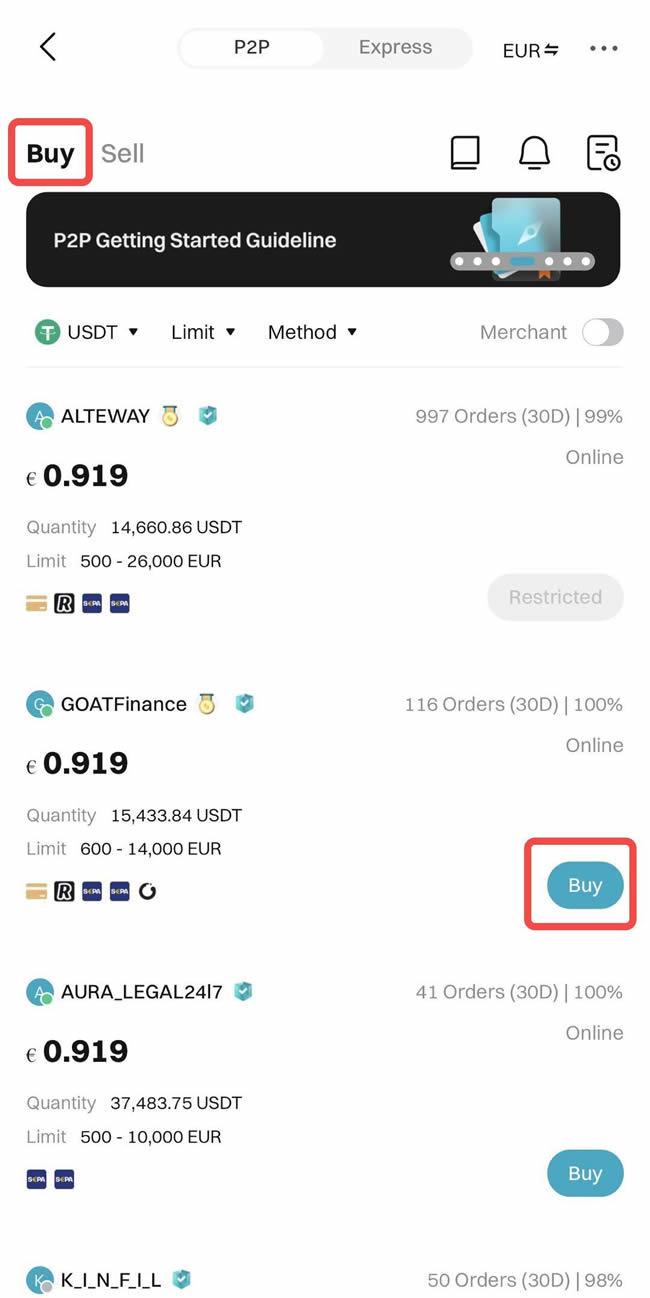Image resolution: width=650 pixels, height=1298 pixels.
Task: Open the P2P Getting Started Guideline banner
Action: 323,240
